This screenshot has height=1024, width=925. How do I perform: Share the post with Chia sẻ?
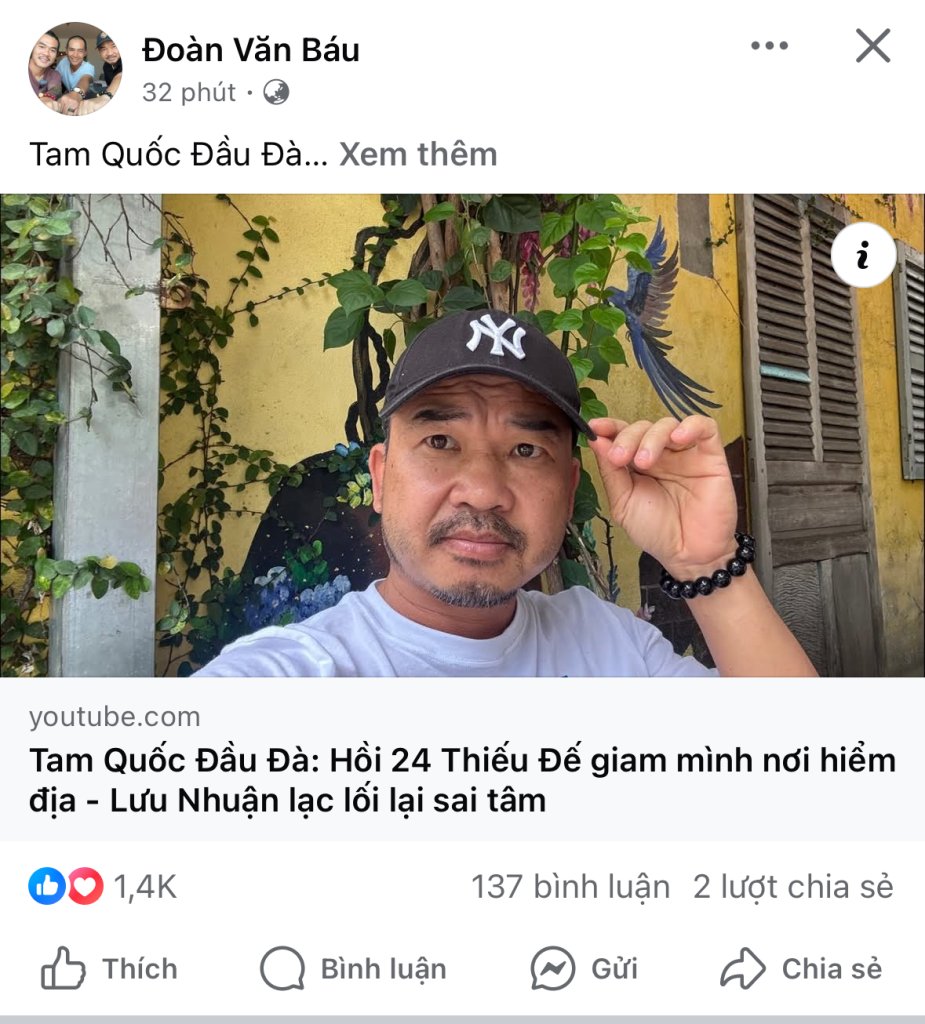click(802, 969)
